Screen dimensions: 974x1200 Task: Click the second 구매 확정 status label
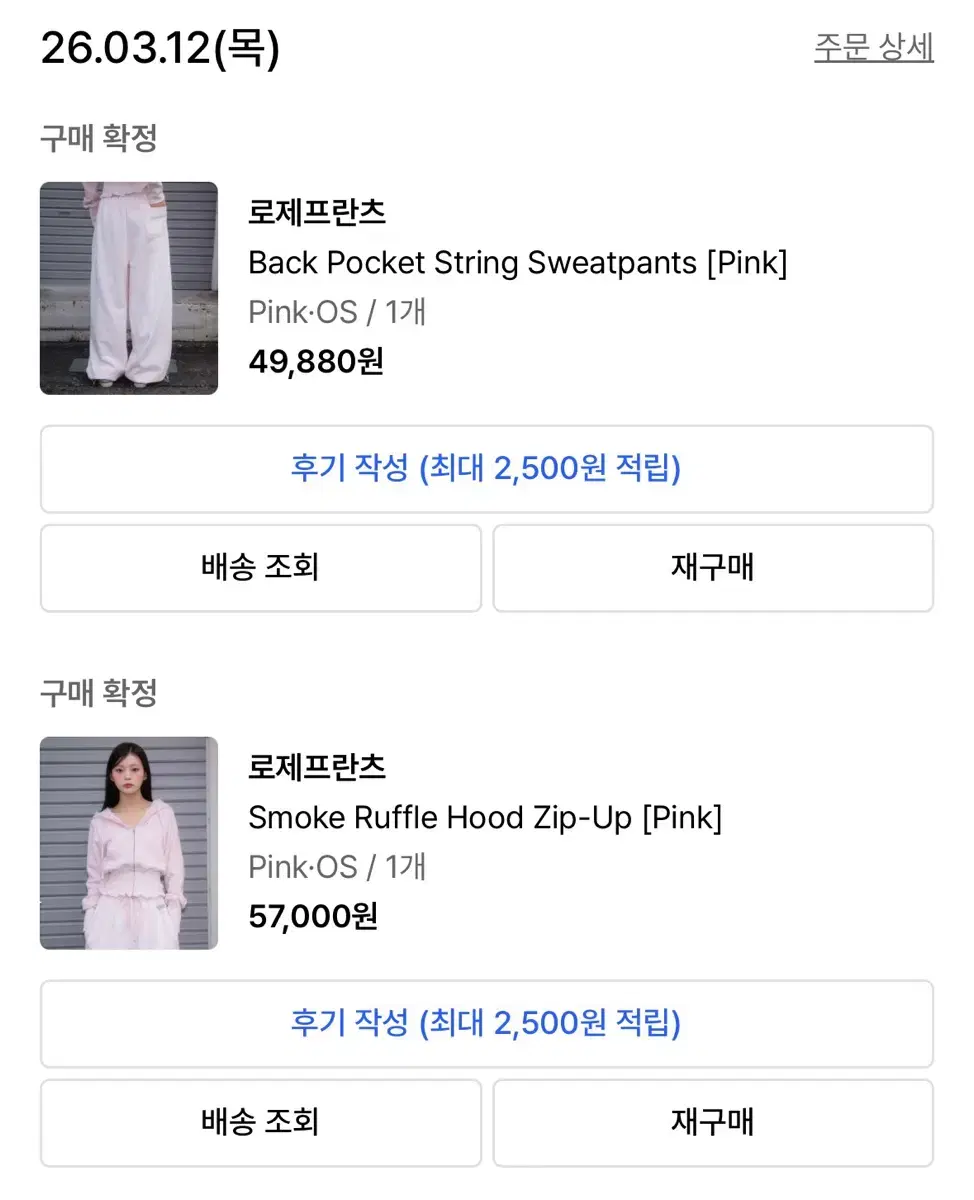[x=96, y=692]
